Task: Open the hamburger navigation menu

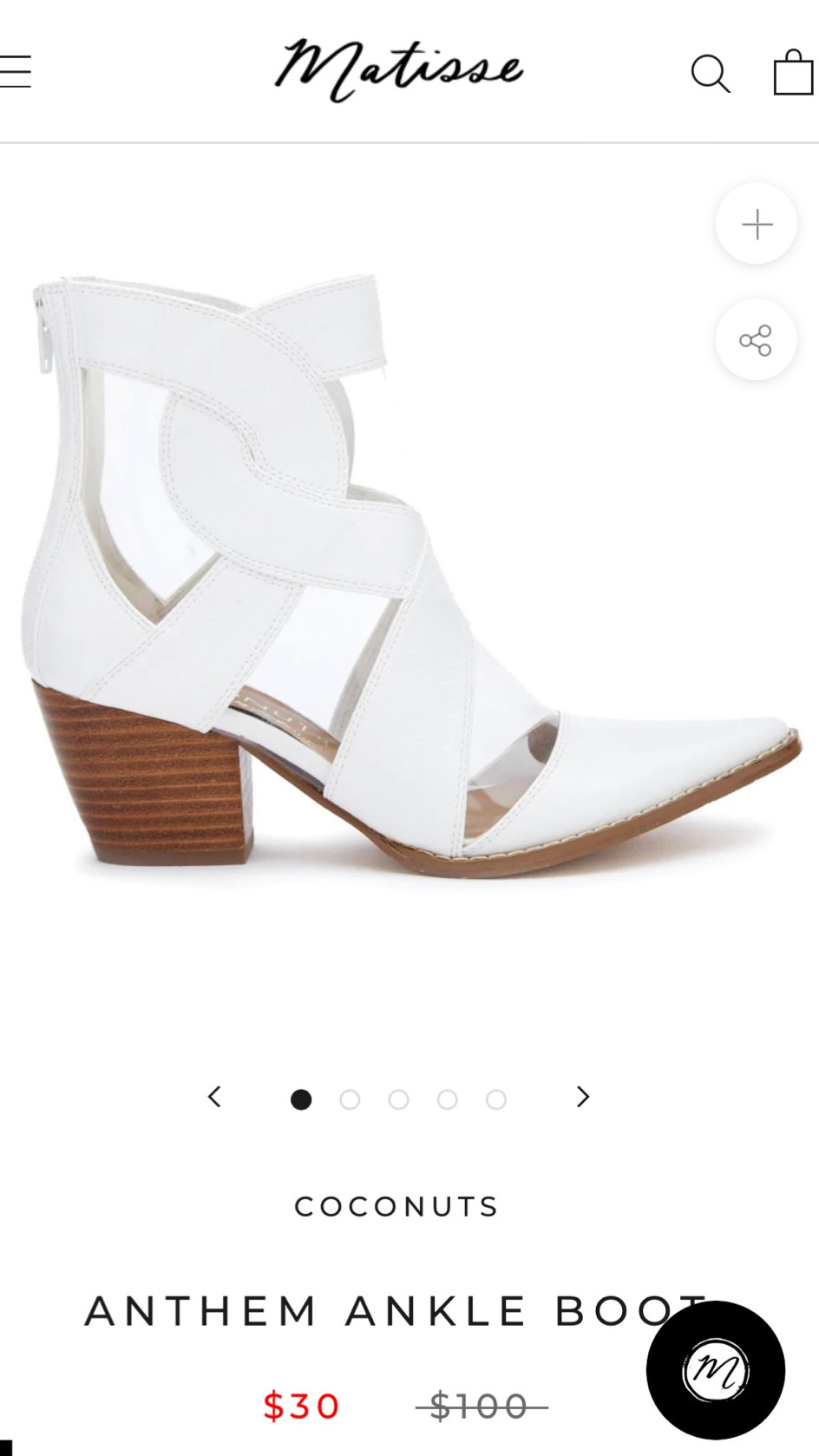Action: tap(16, 72)
